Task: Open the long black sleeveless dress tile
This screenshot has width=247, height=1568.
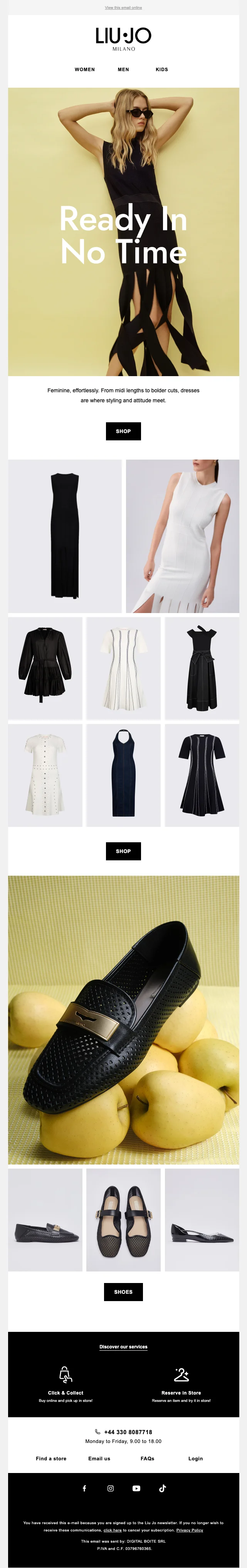Action: pos(65,536)
